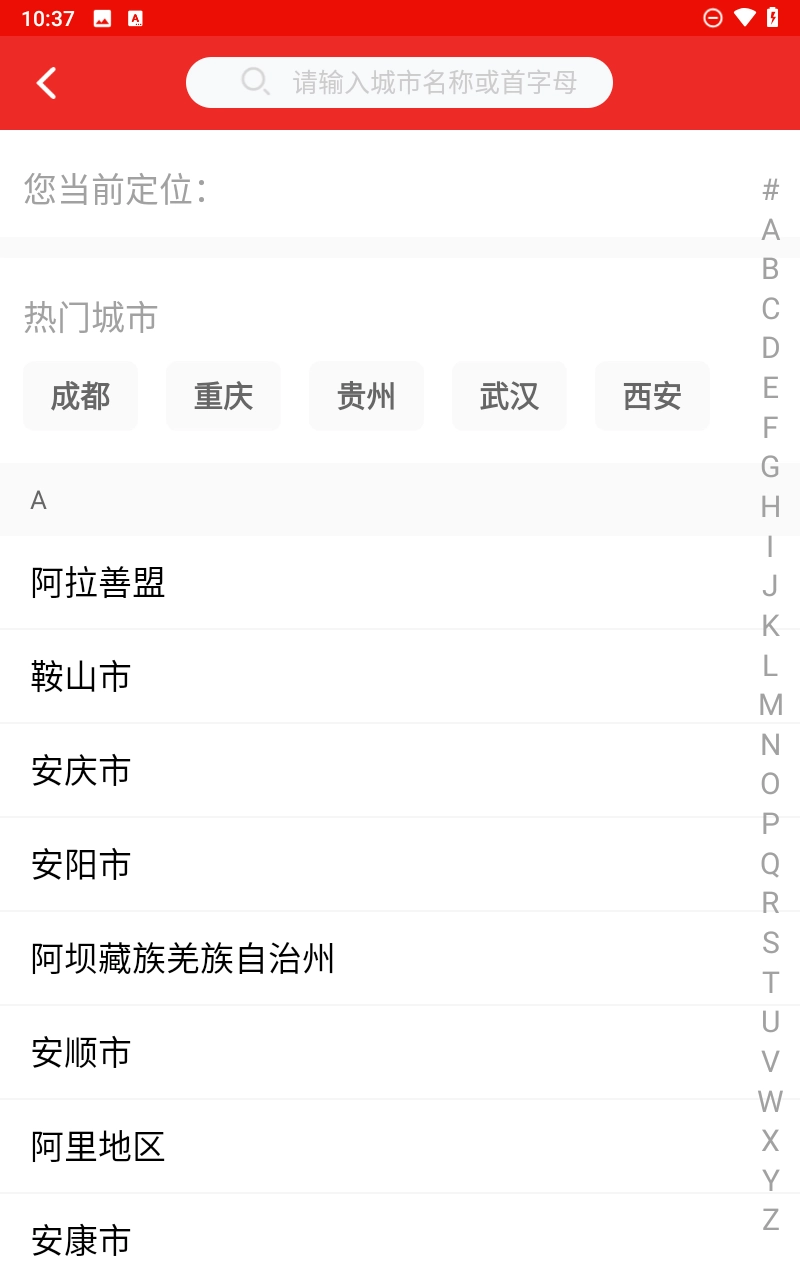This screenshot has height=1280, width=800.
Task: Tap the second notification icon in status bar
Action: (136, 17)
